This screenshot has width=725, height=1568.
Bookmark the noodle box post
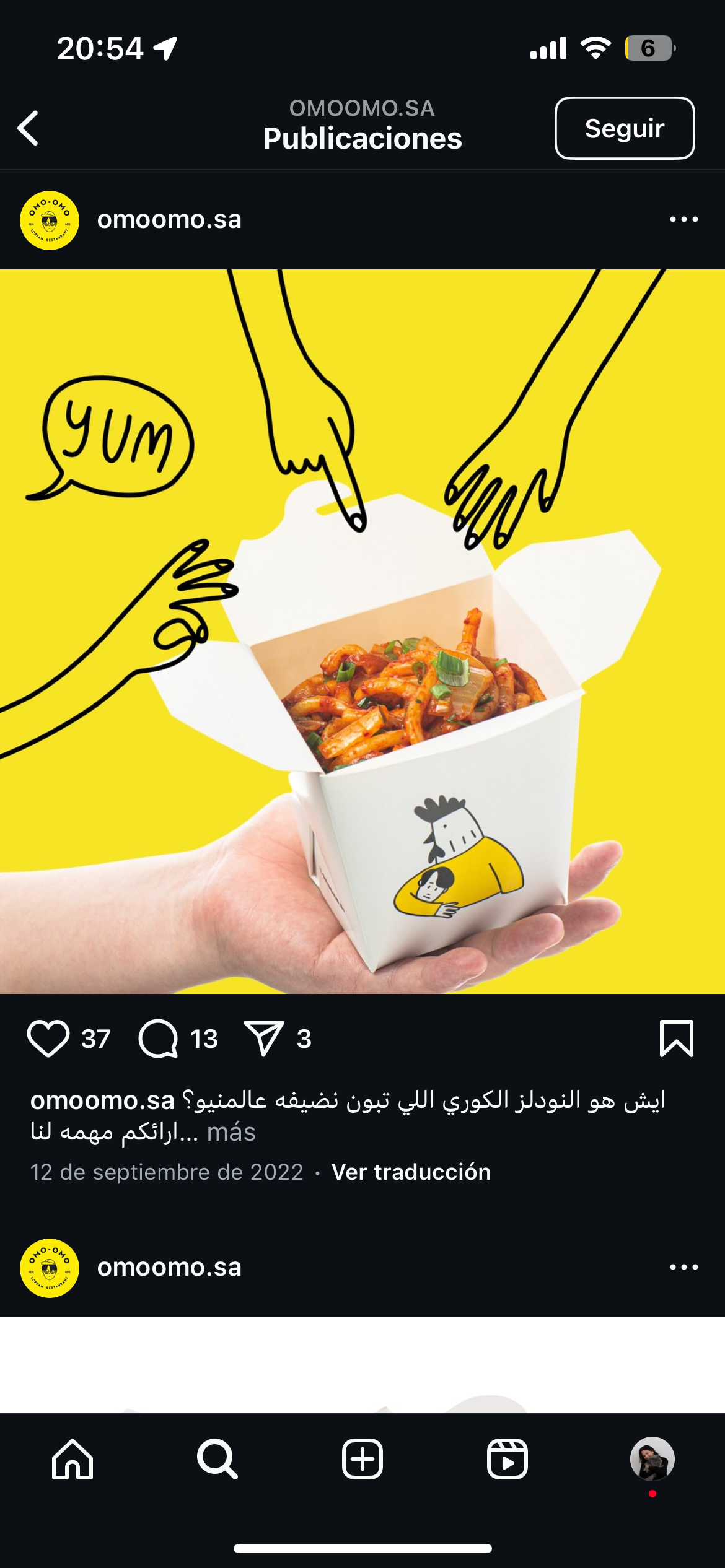(677, 1039)
